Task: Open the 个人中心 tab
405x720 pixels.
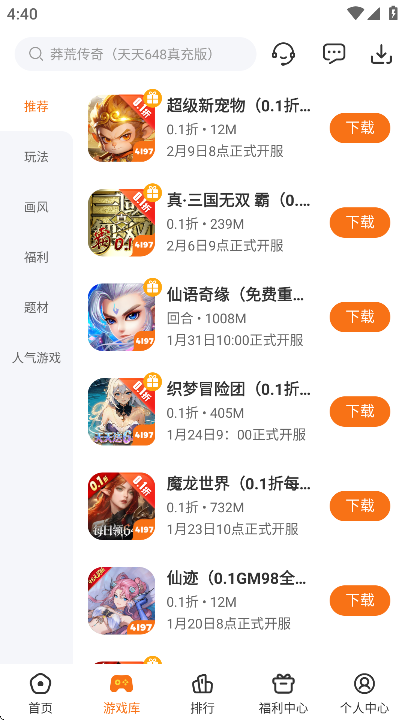Action: pyautogui.click(x=365, y=693)
